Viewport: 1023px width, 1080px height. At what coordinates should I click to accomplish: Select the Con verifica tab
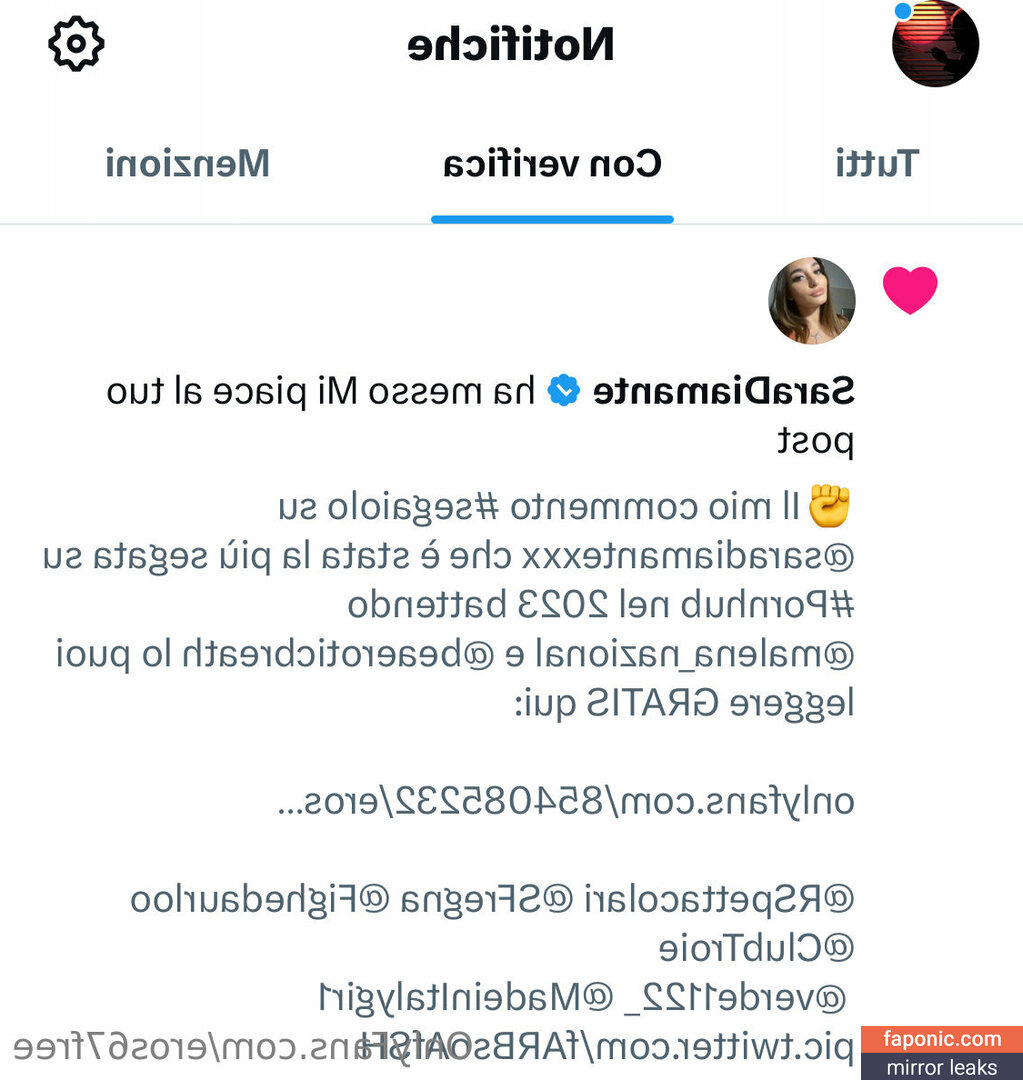(552, 163)
